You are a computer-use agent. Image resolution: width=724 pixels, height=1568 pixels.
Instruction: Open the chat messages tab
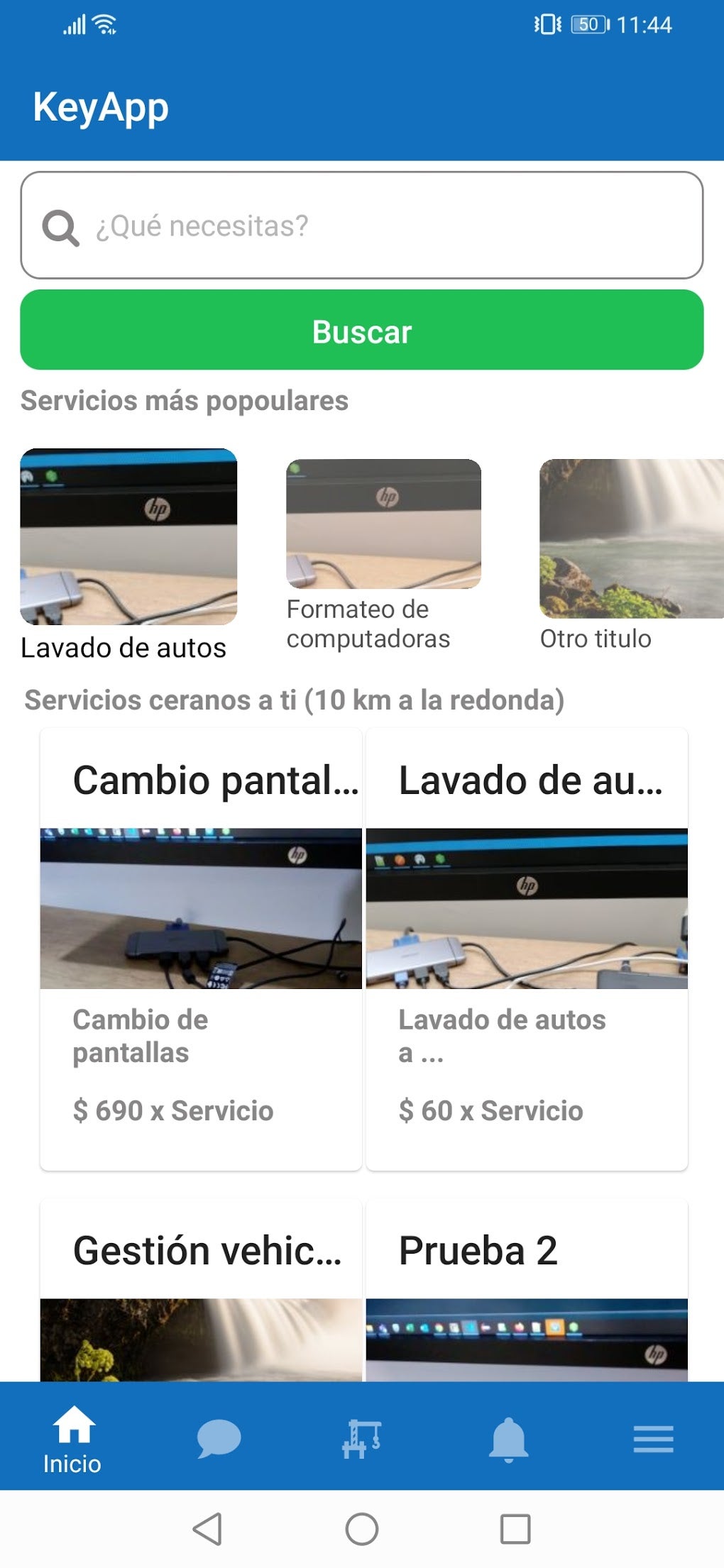pyautogui.click(x=219, y=1439)
